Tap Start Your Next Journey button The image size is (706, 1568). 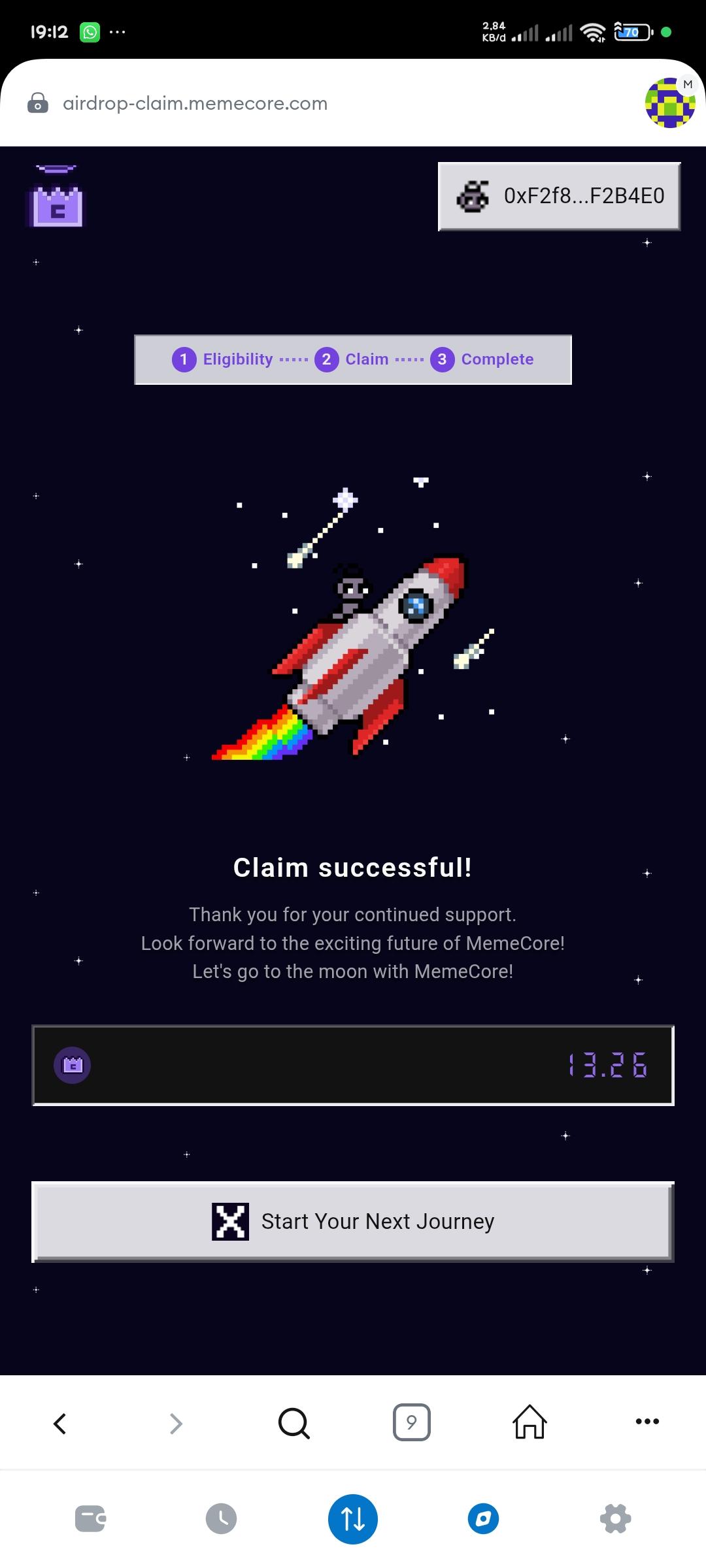(352, 1221)
